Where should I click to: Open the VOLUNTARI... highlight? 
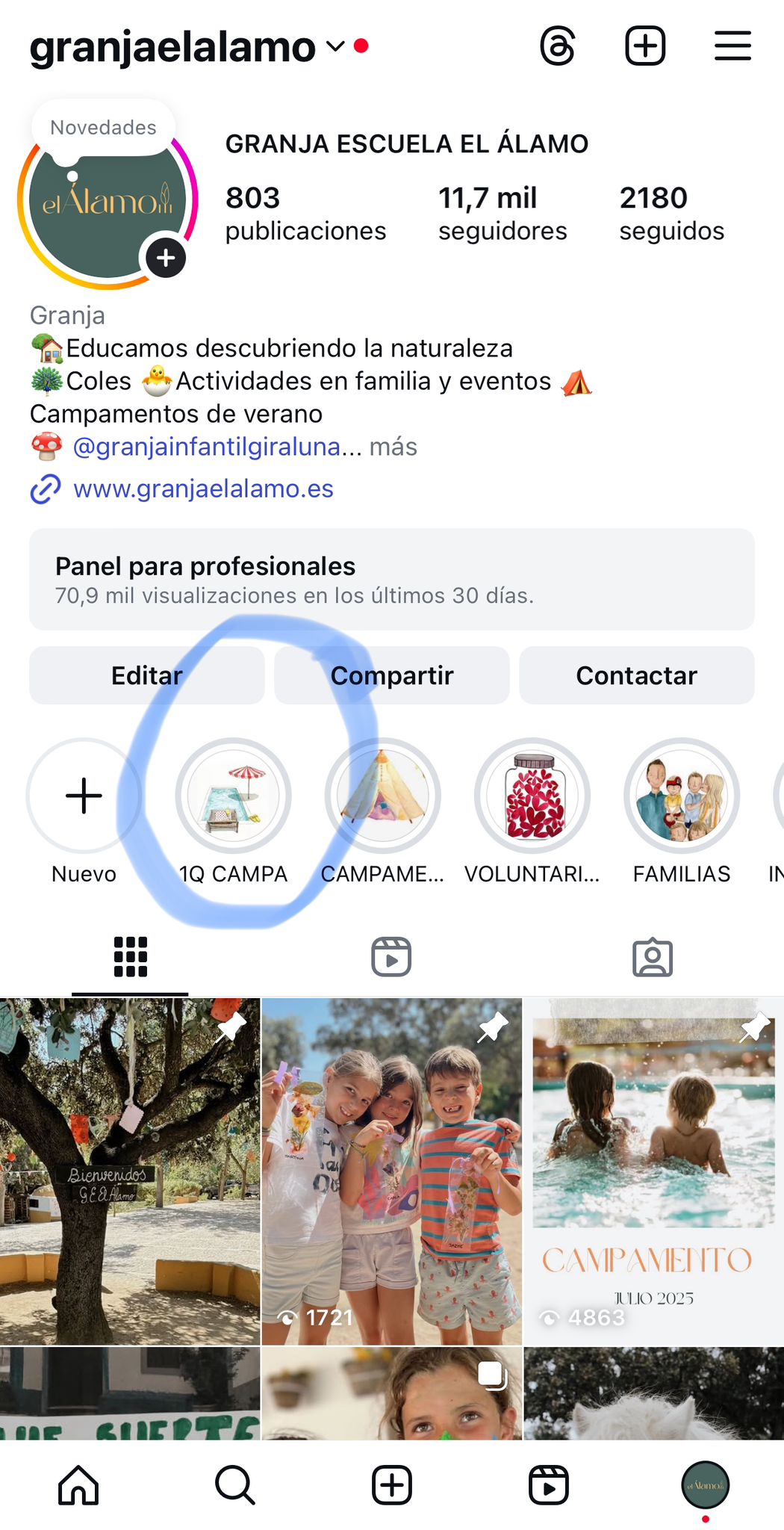click(532, 796)
